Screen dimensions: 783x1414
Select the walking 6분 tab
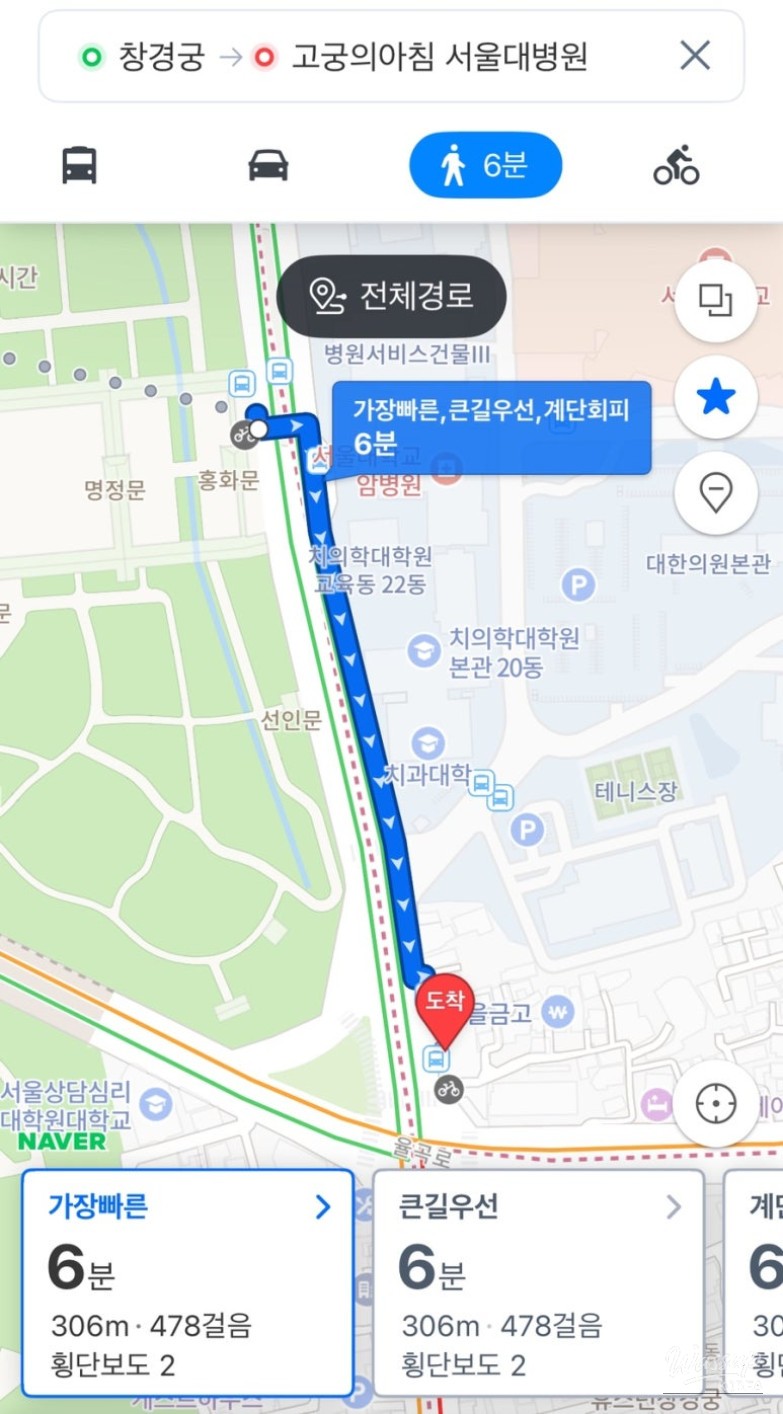pyautogui.click(x=485, y=165)
